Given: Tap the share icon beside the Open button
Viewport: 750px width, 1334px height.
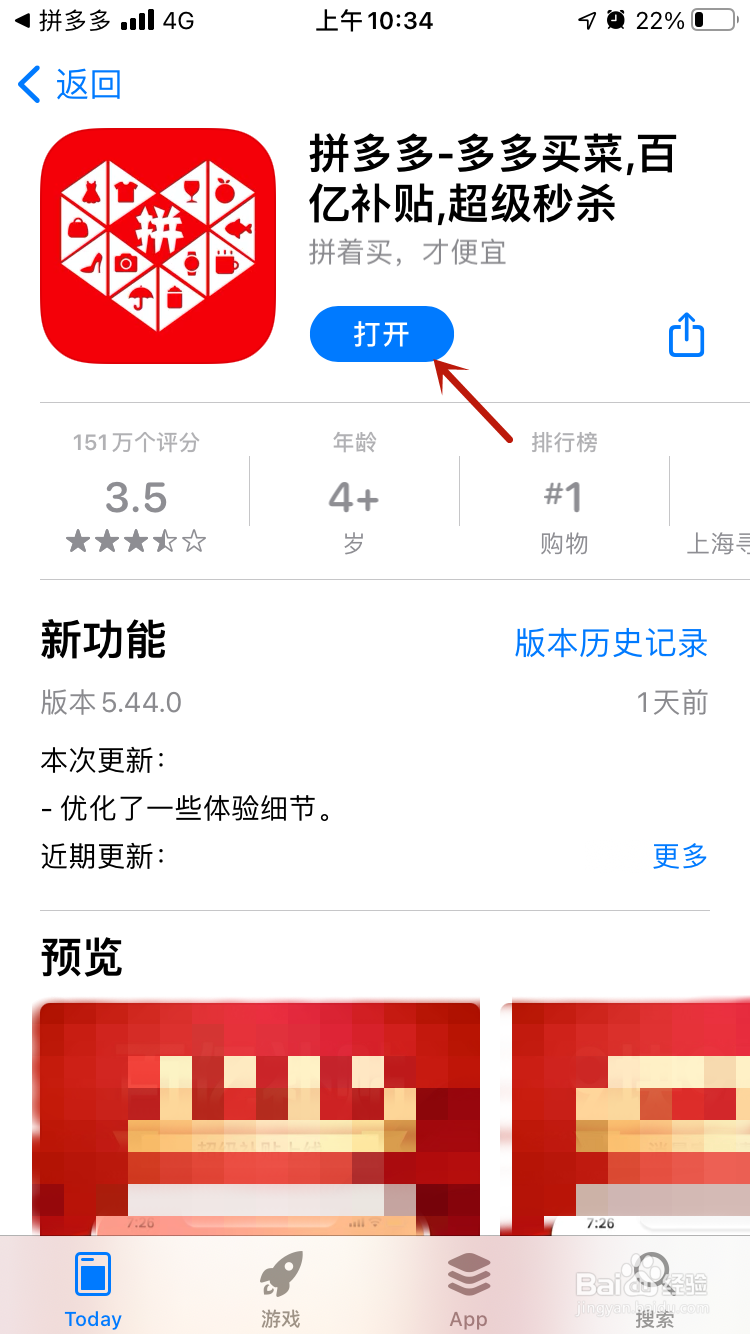Looking at the screenshot, I should coord(686,335).
